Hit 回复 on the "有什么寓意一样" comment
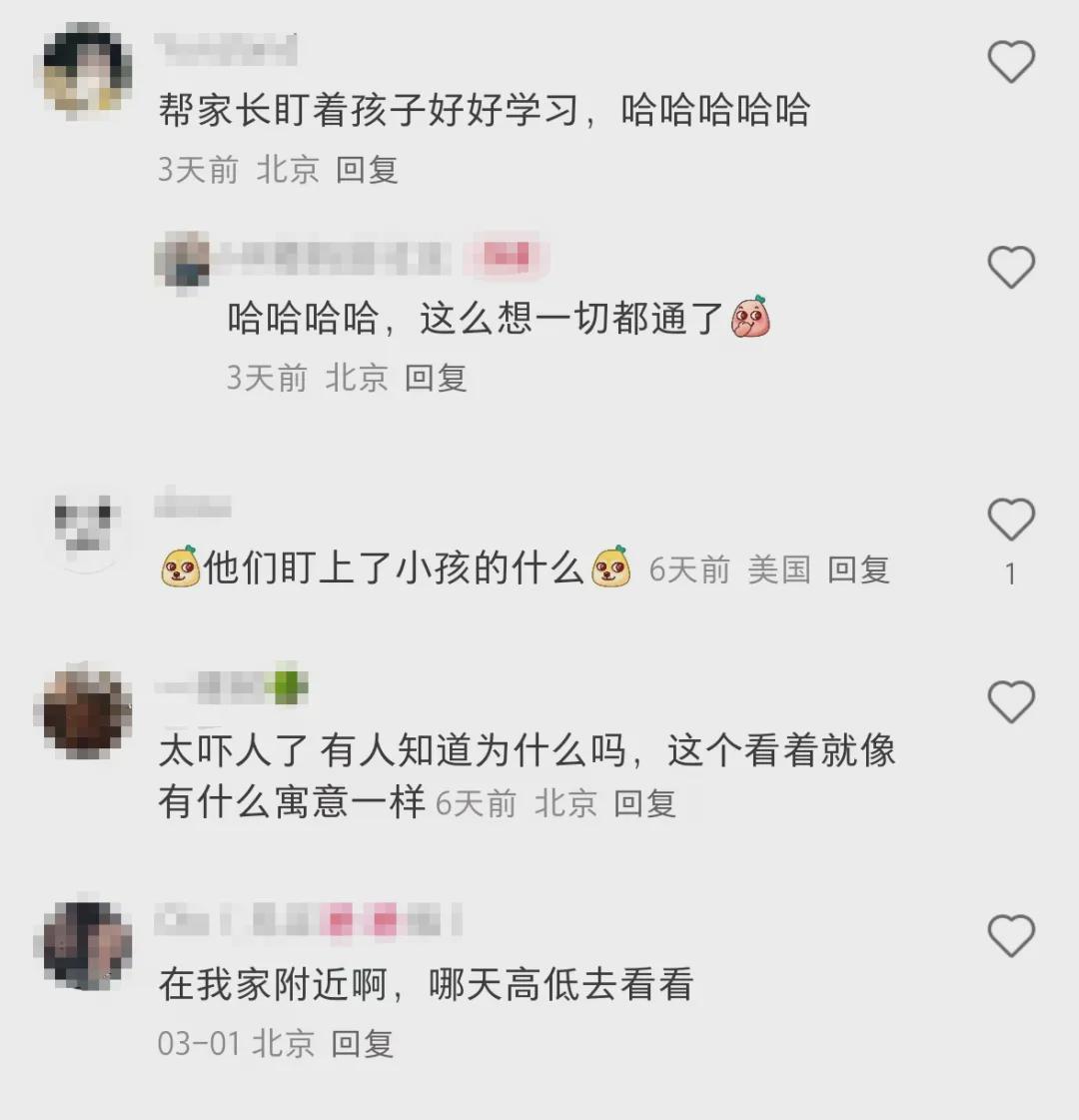Viewport: 1079px width, 1120px height. click(x=644, y=803)
